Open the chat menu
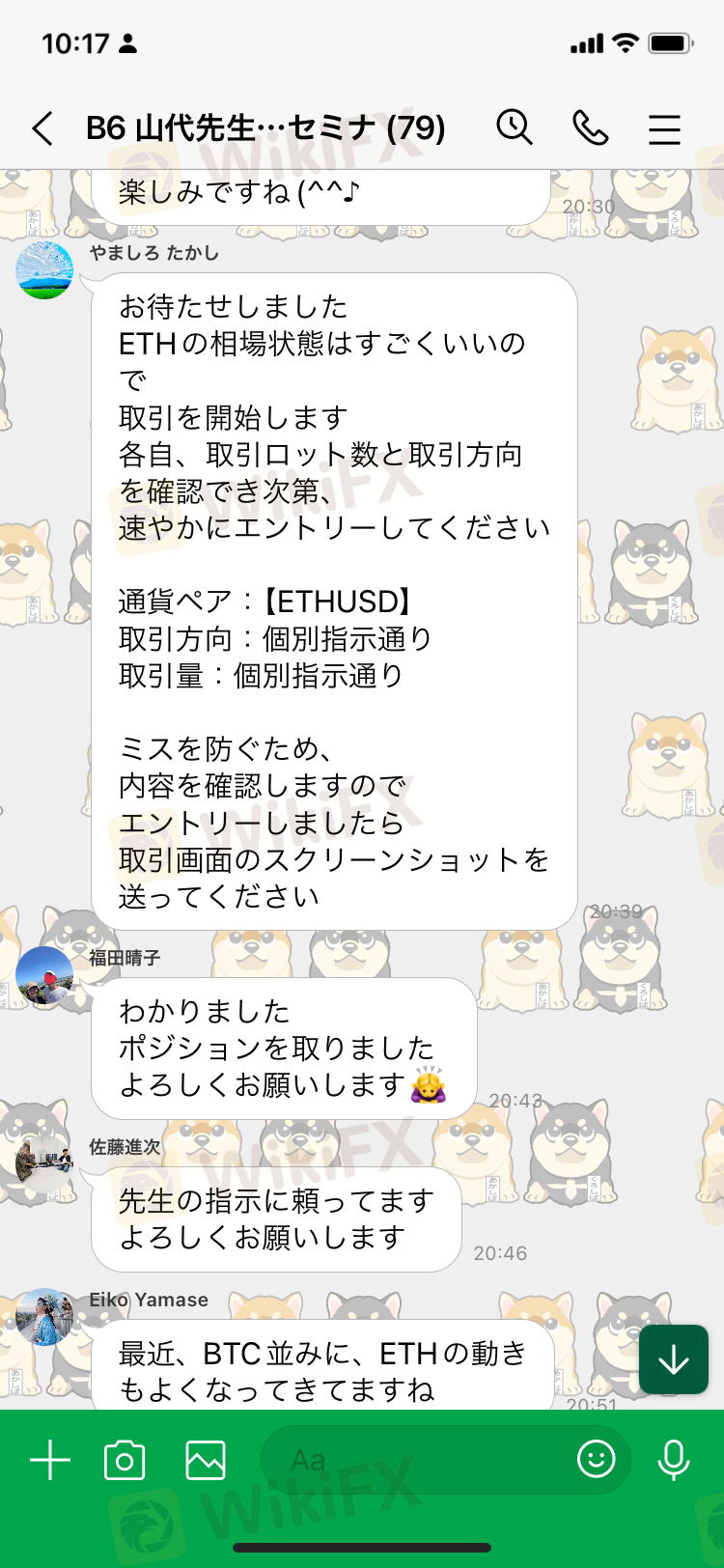 coord(664,128)
